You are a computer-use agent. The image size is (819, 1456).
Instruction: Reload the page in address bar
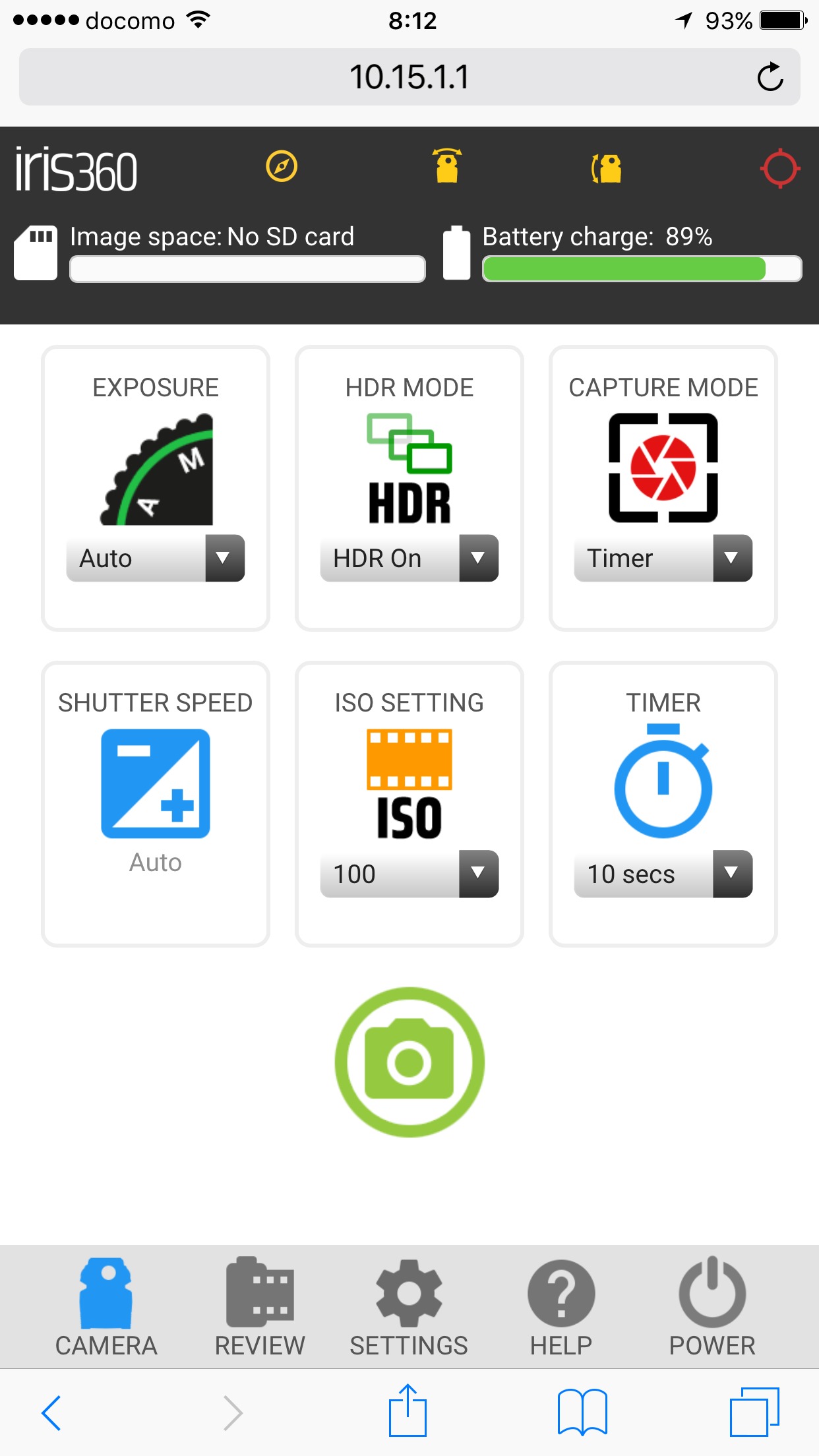coord(770,77)
